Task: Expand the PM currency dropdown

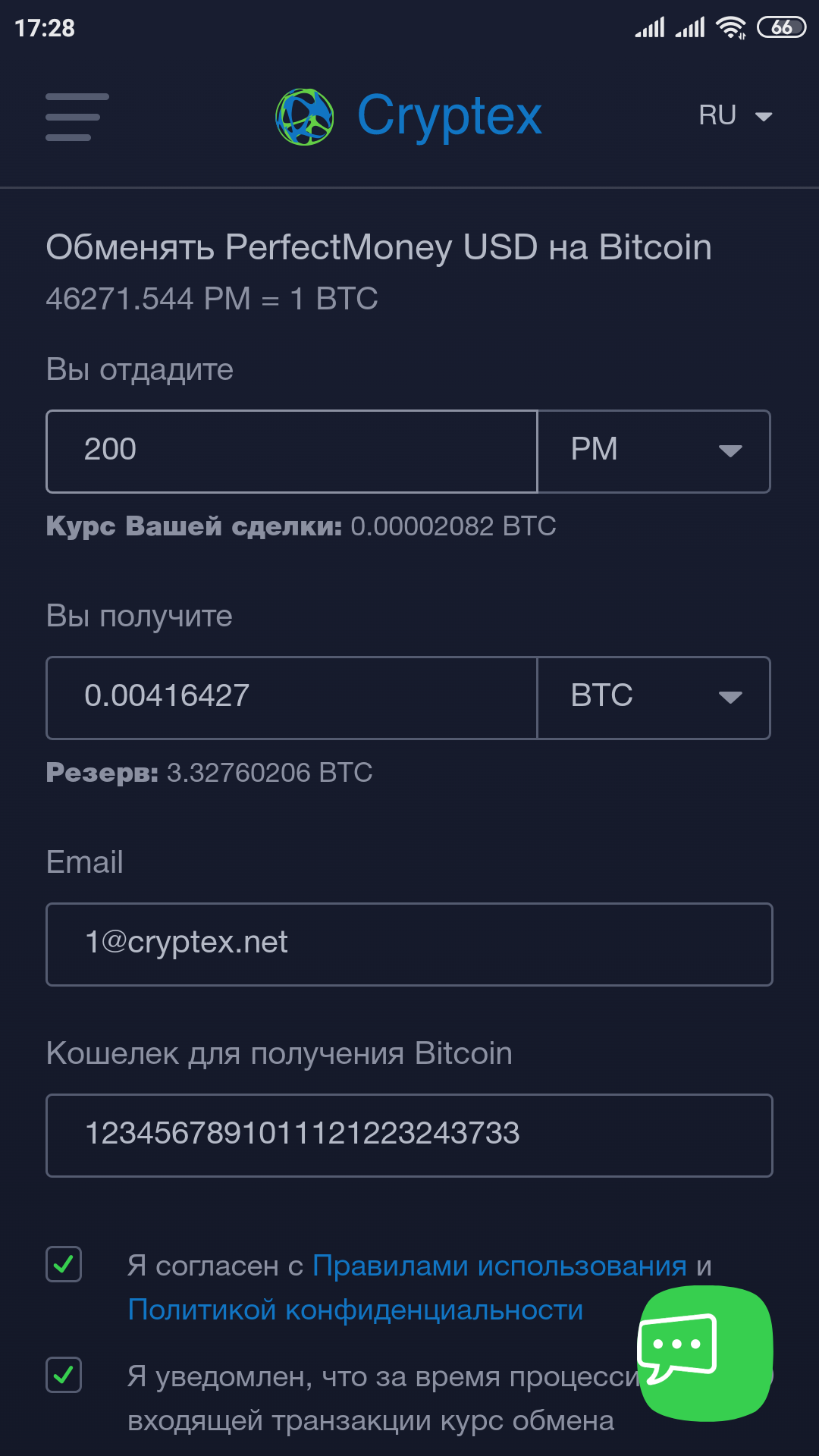Action: pyautogui.click(x=654, y=451)
